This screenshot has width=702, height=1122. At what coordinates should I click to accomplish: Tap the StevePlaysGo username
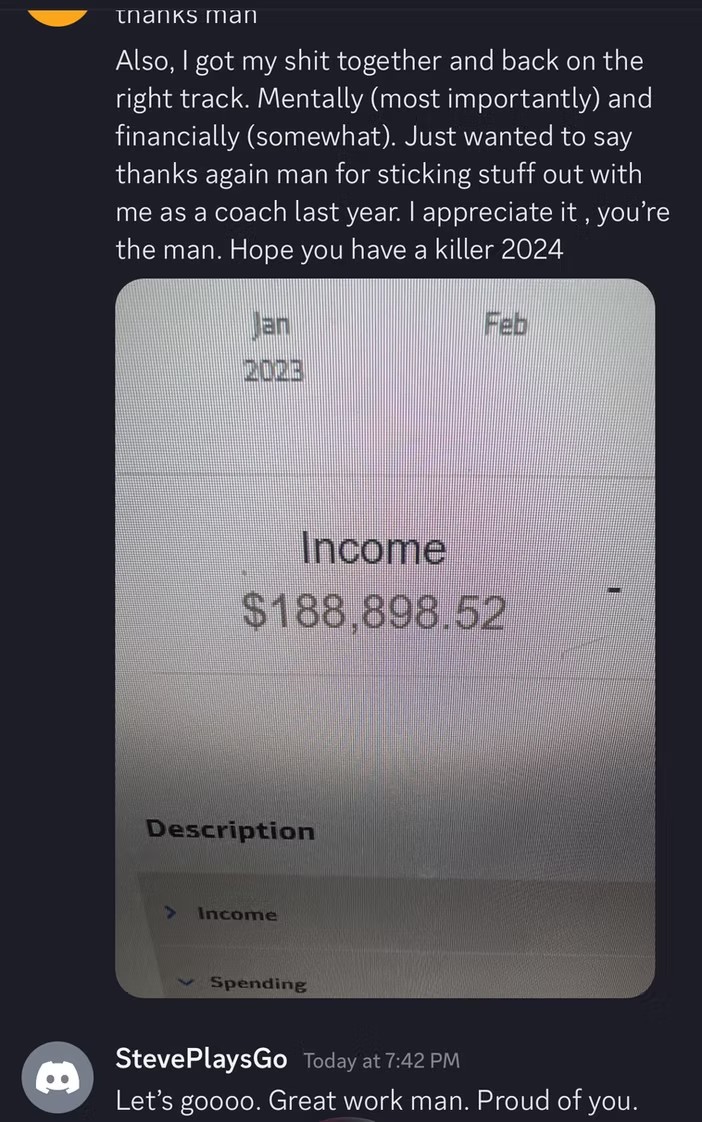coord(201,1059)
